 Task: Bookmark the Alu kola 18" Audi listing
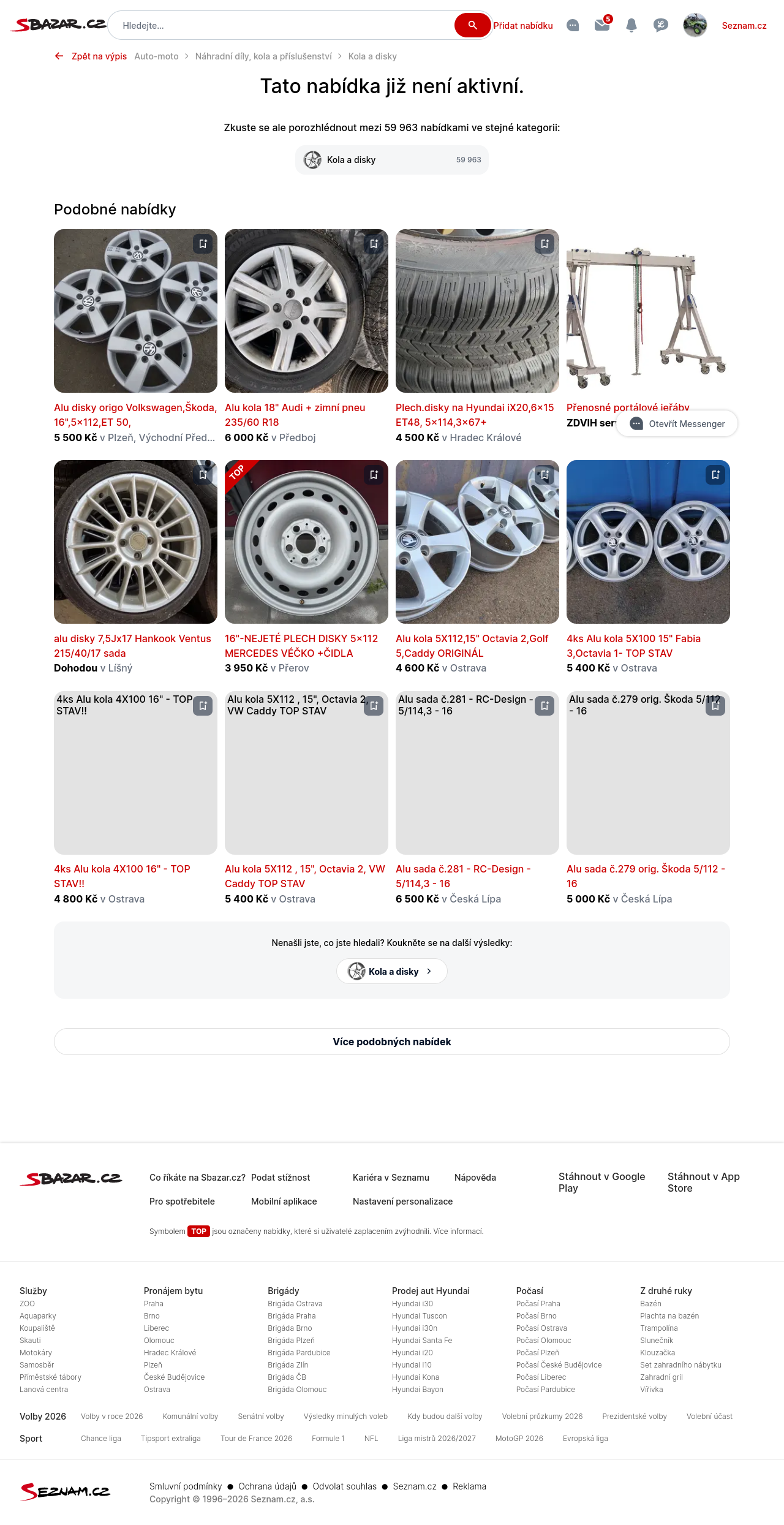pyautogui.click(x=374, y=244)
